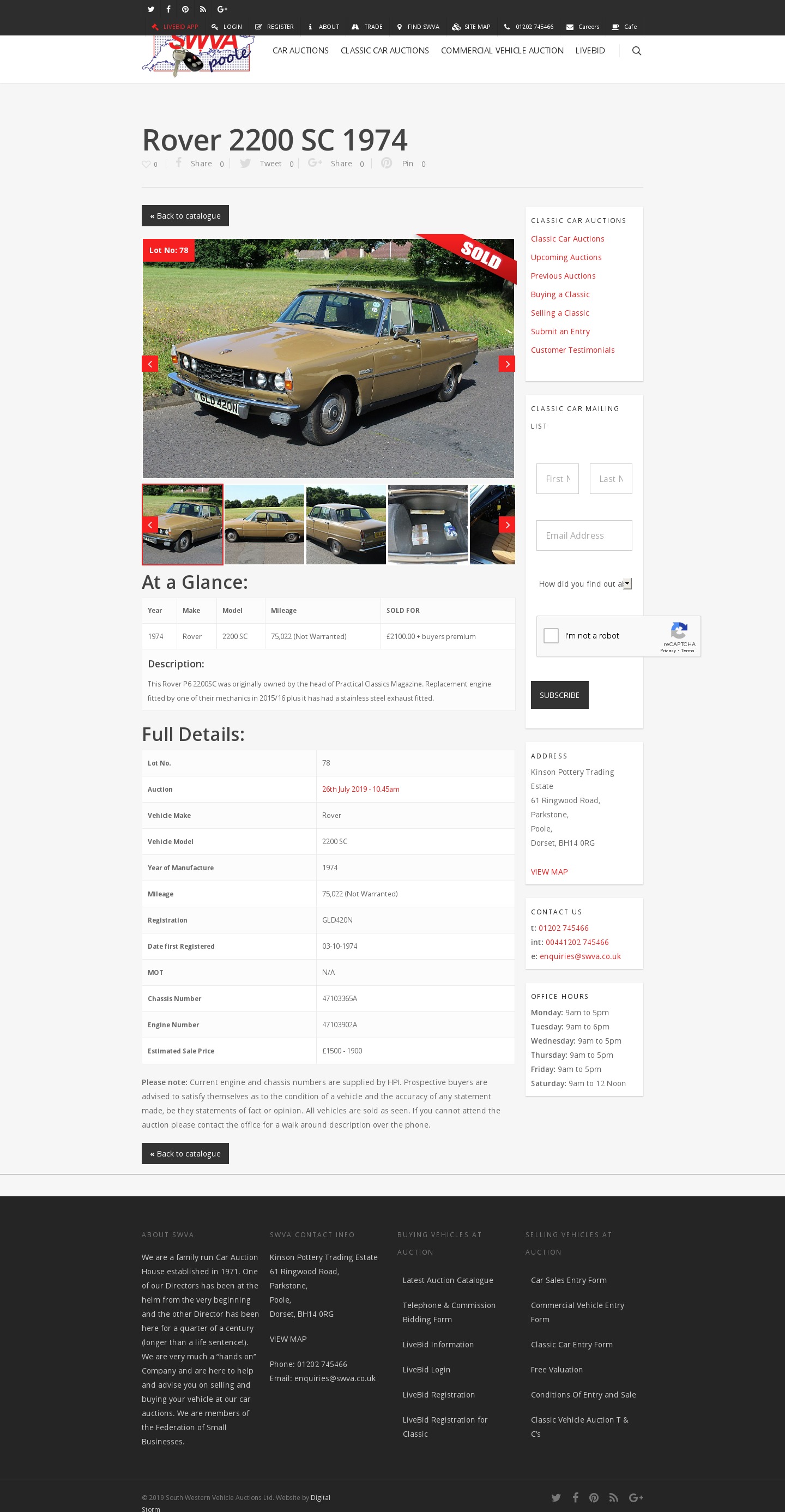This screenshot has height=1512, width=785.
Task: Open View Map in address sidebar
Action: click(x=548, y=872)
